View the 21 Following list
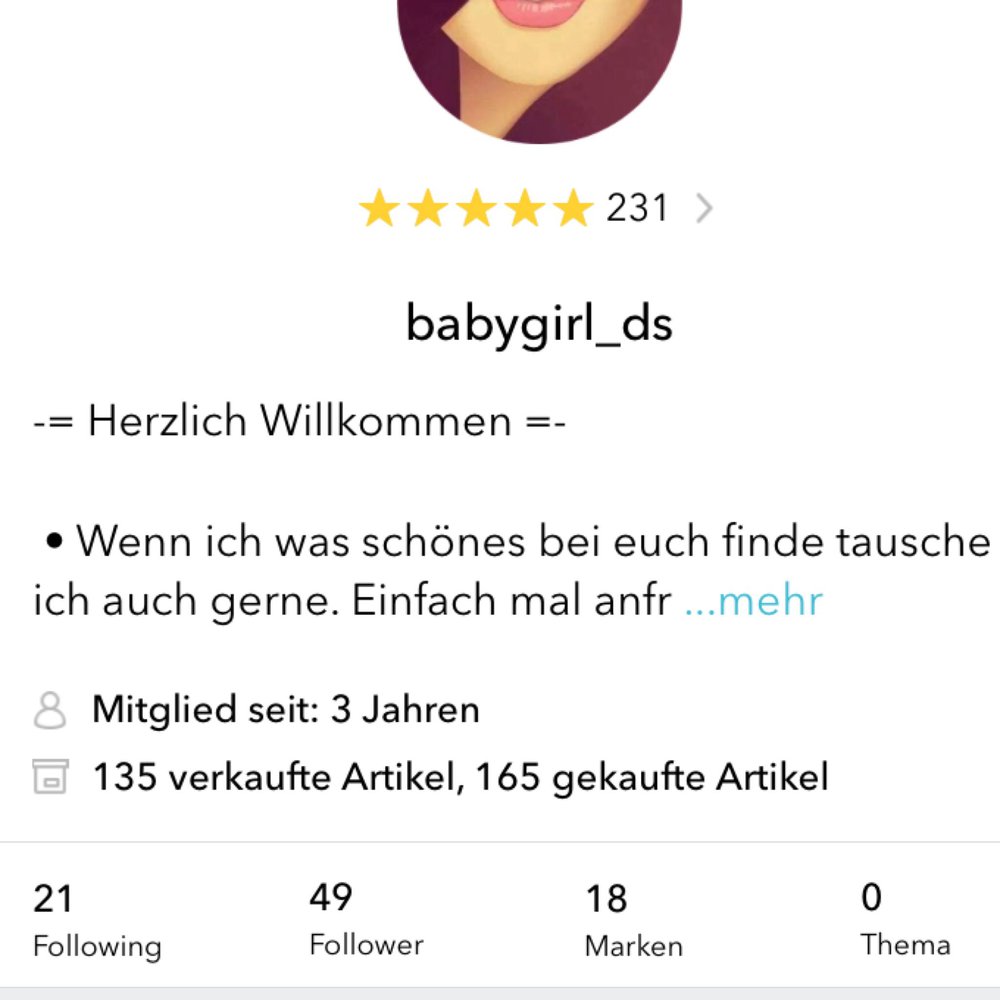Image resolution: width=1000 pixels, height=1000 pixels. pyautogui.click(x=96, y=920)
